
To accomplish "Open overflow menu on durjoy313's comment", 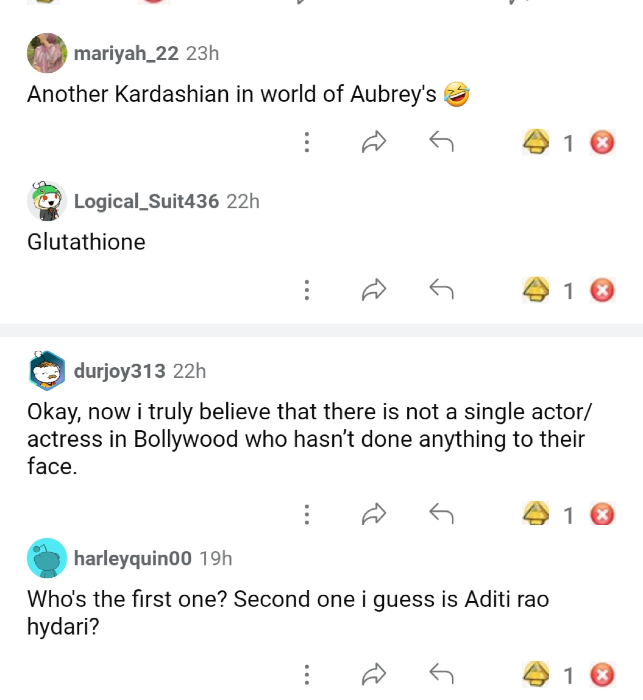I will [307, 515].
